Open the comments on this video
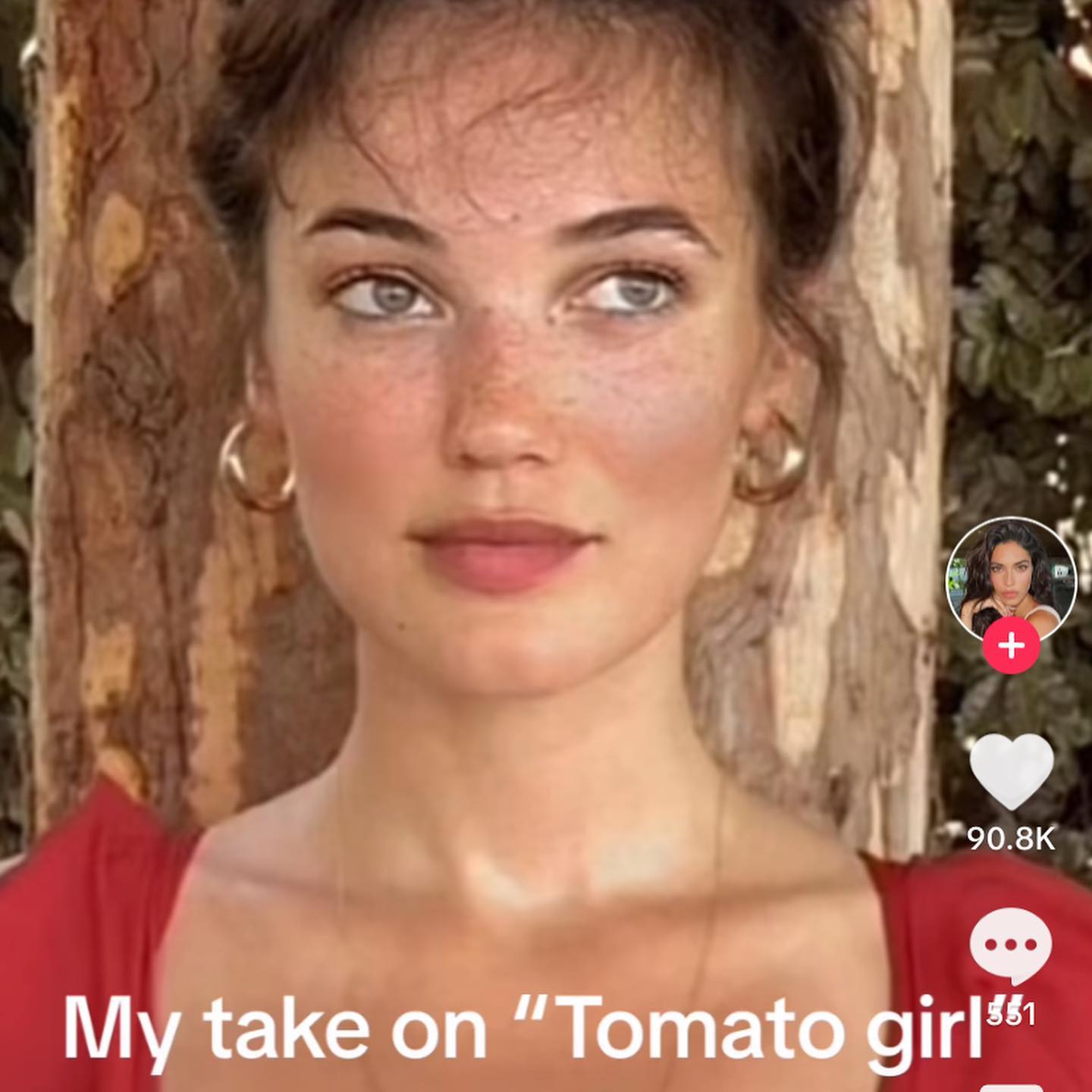The width and height of the screenshot is (1092, 1092). tap(1011, 946)
